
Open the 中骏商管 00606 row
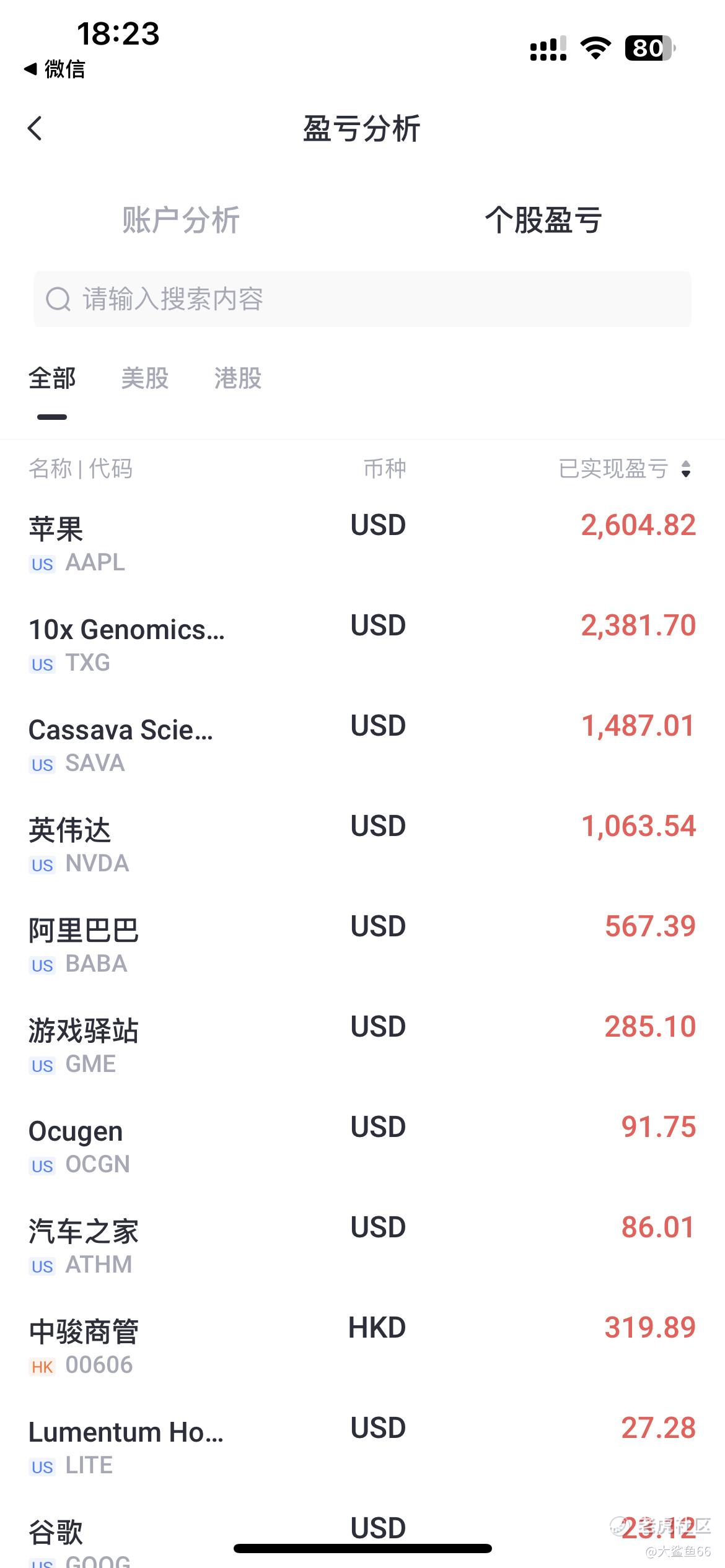[x=362, y=1346]
